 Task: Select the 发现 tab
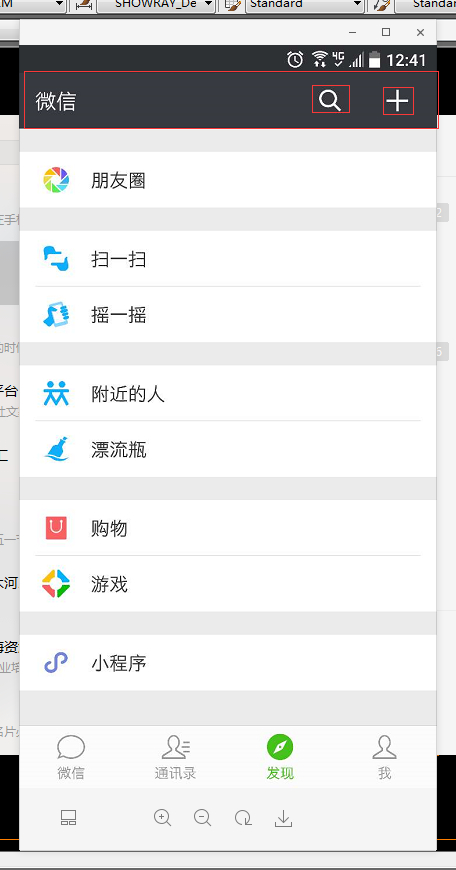(280, 757)
